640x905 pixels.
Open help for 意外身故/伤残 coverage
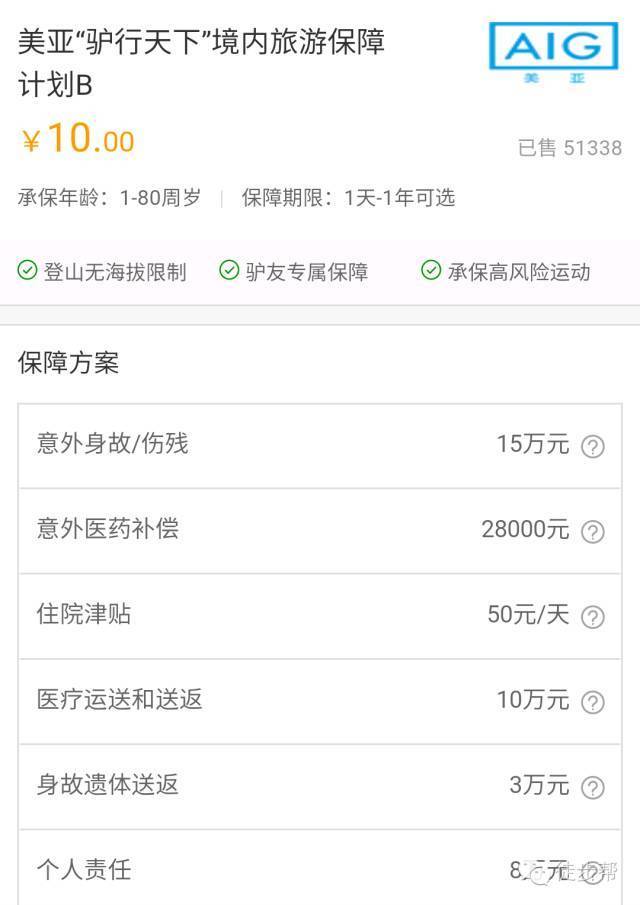pos(593,446)
